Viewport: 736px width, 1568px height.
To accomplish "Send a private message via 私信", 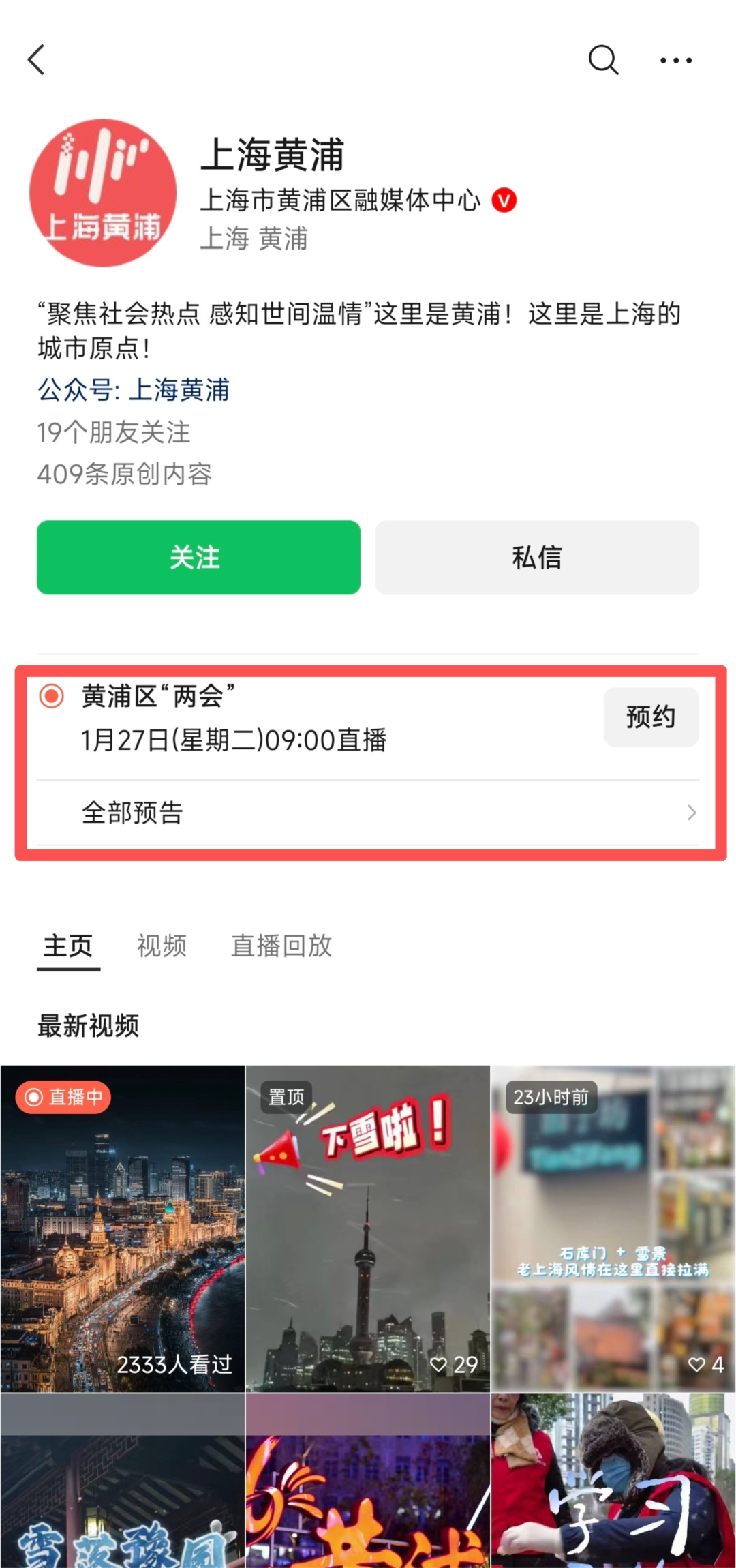I will tap(537, 557).
